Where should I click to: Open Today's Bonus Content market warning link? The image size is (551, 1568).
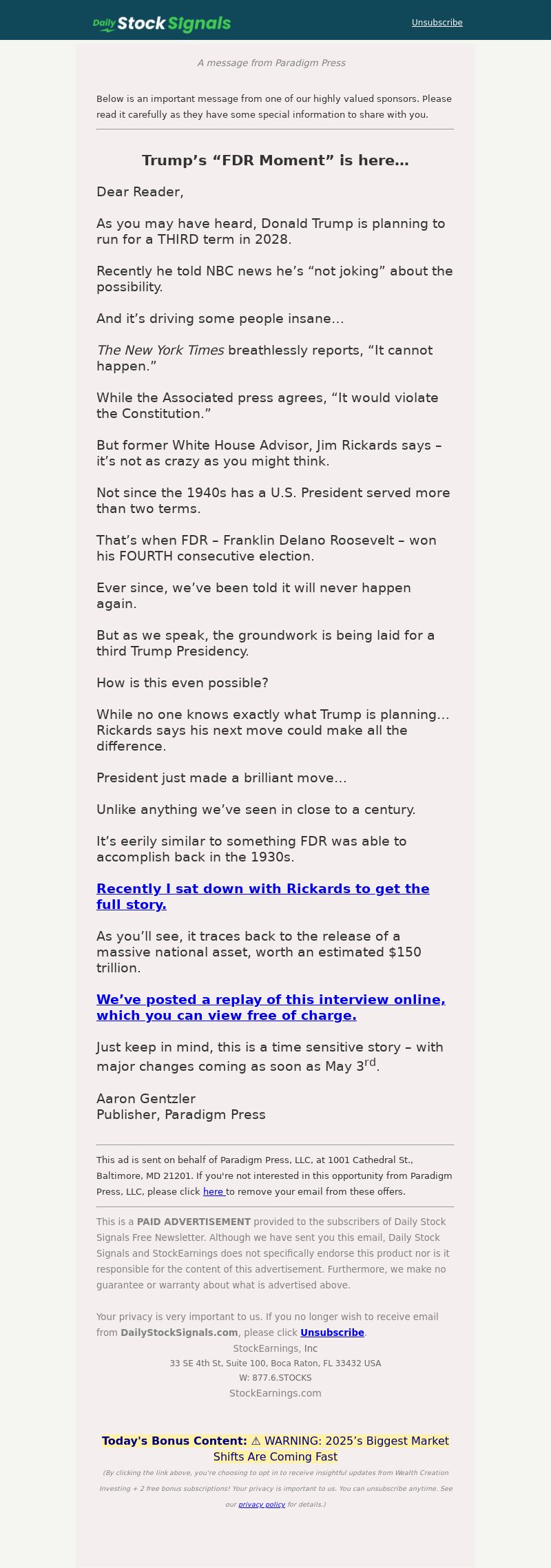(275, 1448)
